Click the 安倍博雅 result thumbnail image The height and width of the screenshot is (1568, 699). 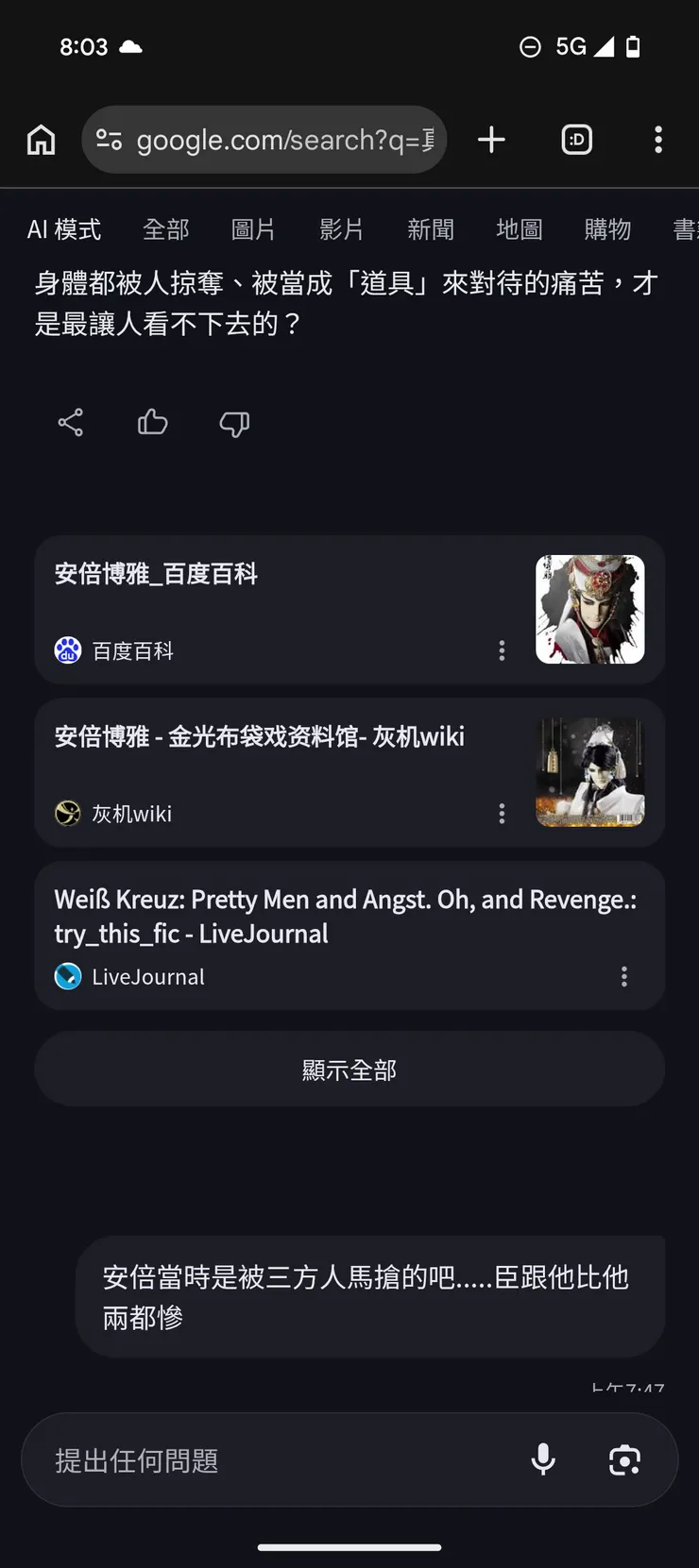point(589,609)
